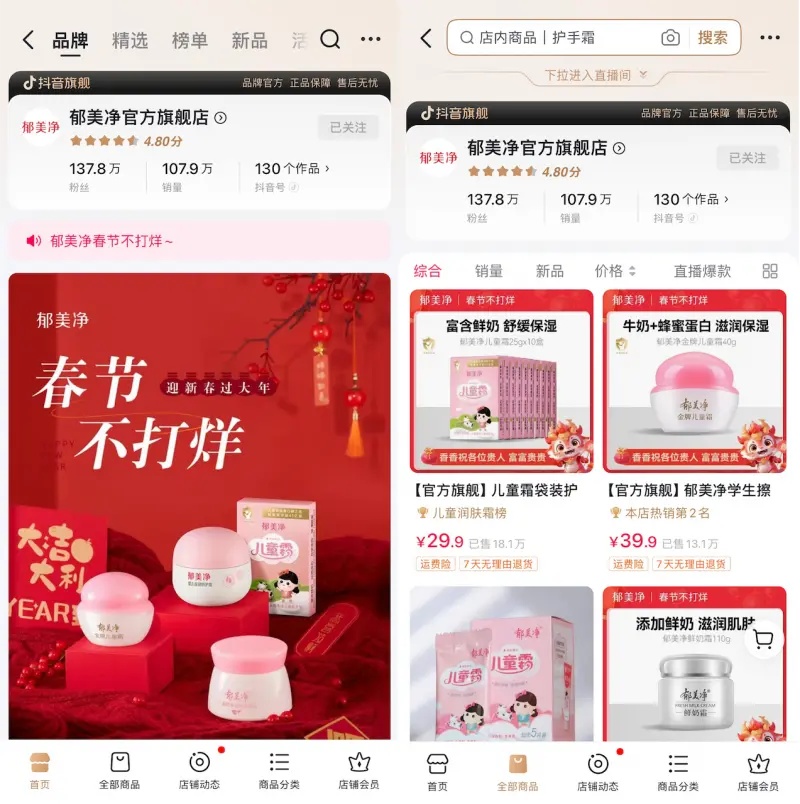
Task: Filter by 直播爆款
Action: point(702,271)
